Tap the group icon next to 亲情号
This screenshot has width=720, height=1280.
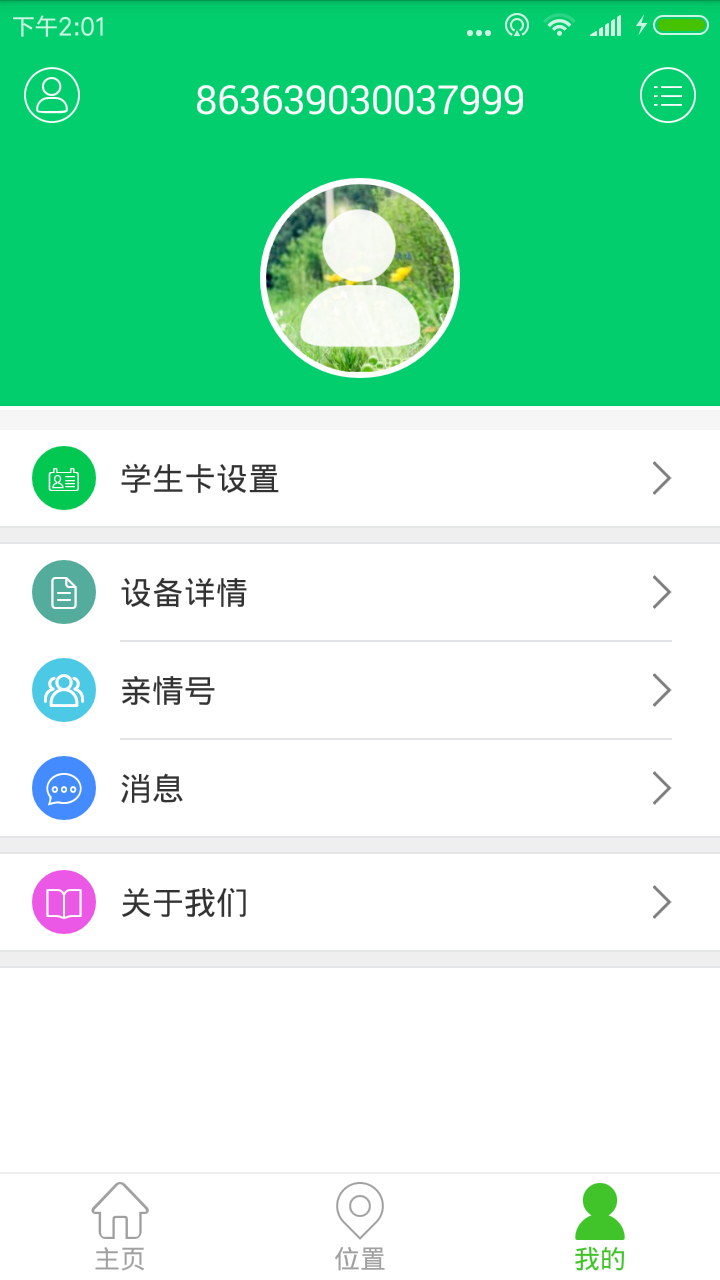pos(63,690)
